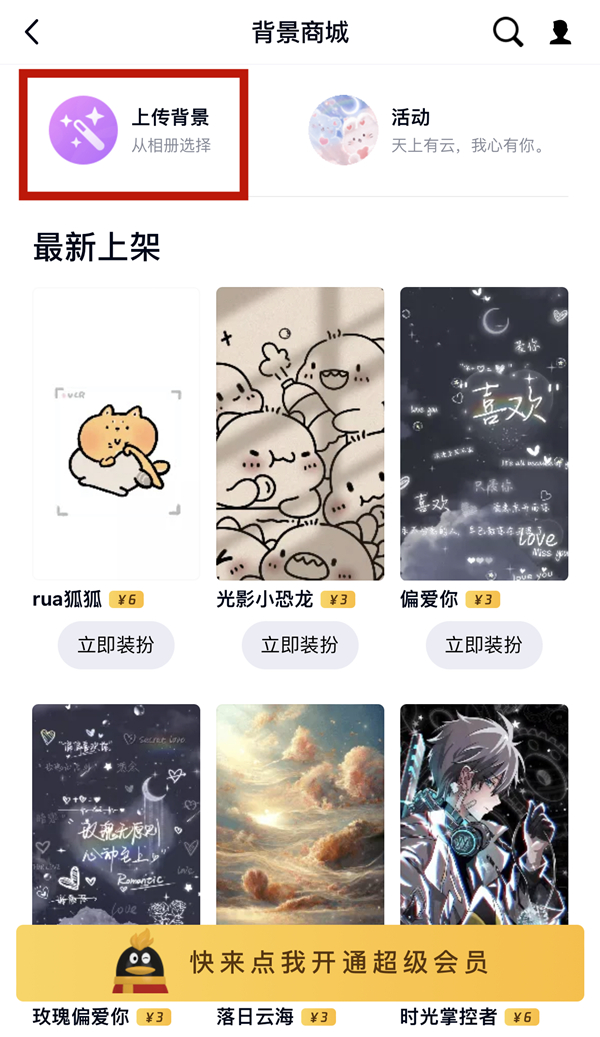This screenshot has width=600, height=1037.
Task: Open the profile icon in top bar
Action: point(560,32)
